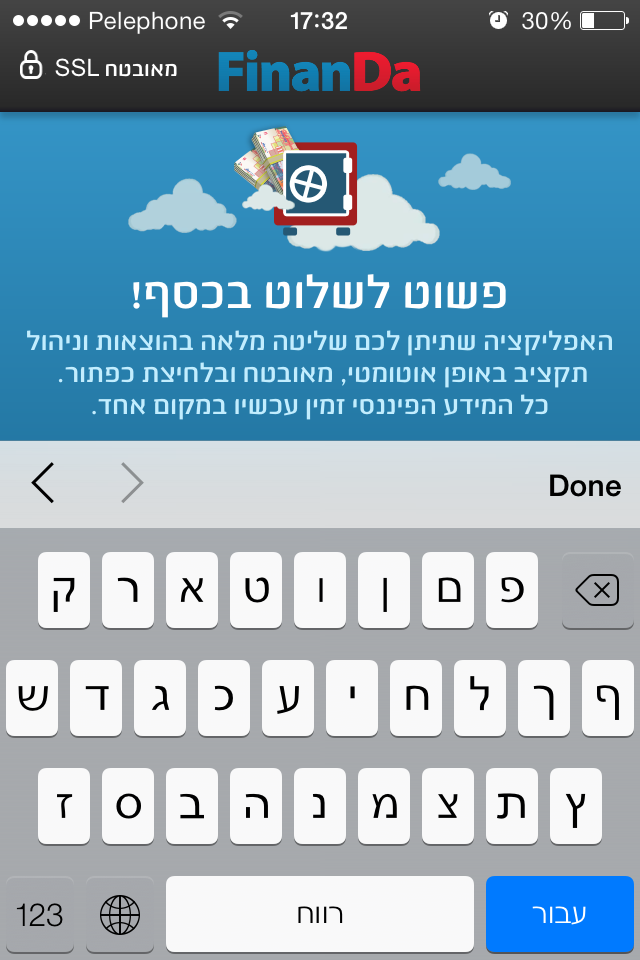Go to the previous input field
640x960 pixels.
pos(43,484)
